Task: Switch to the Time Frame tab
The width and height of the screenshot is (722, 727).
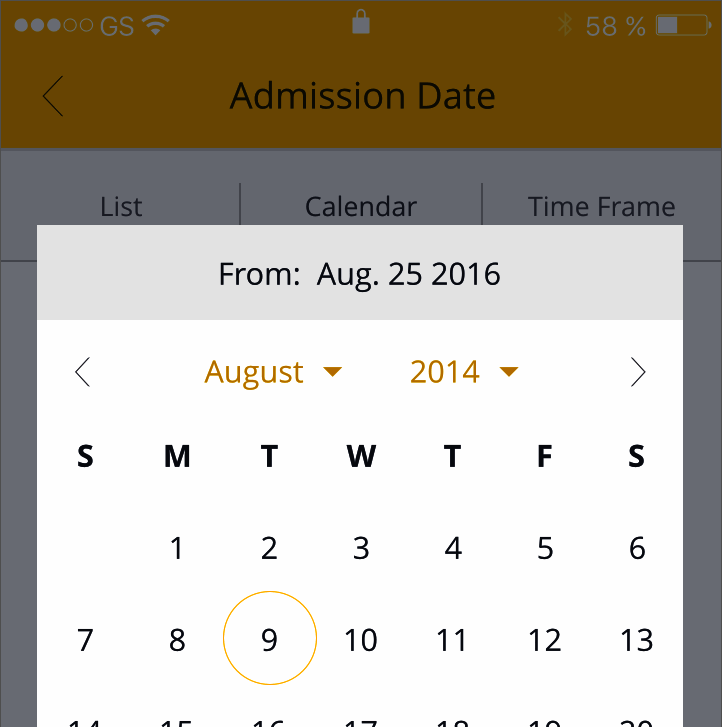Action: tap(601, 207)
